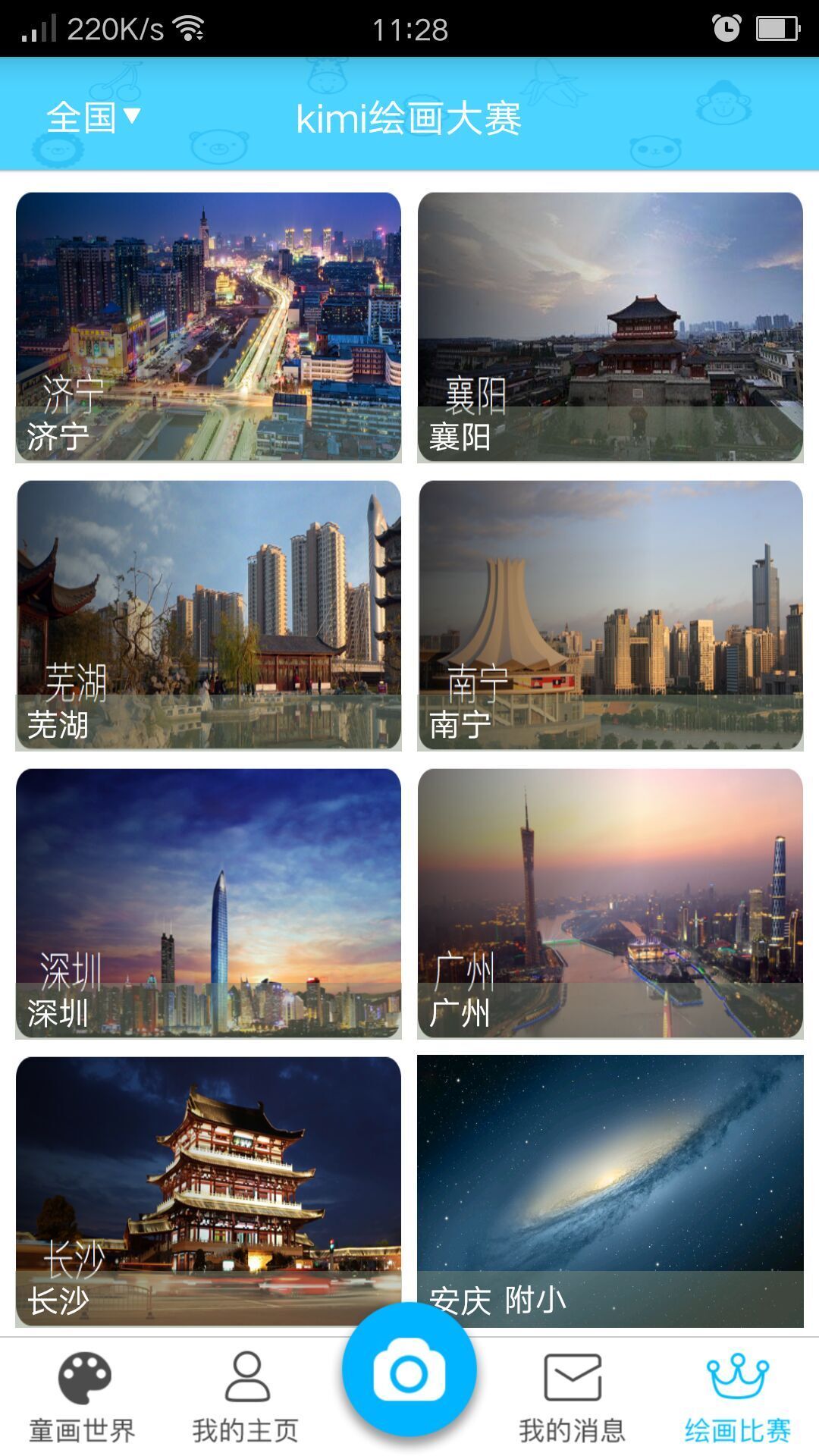View the 芜湖 painting contest
Screen dimensions: 819x1456
point(209,615)
